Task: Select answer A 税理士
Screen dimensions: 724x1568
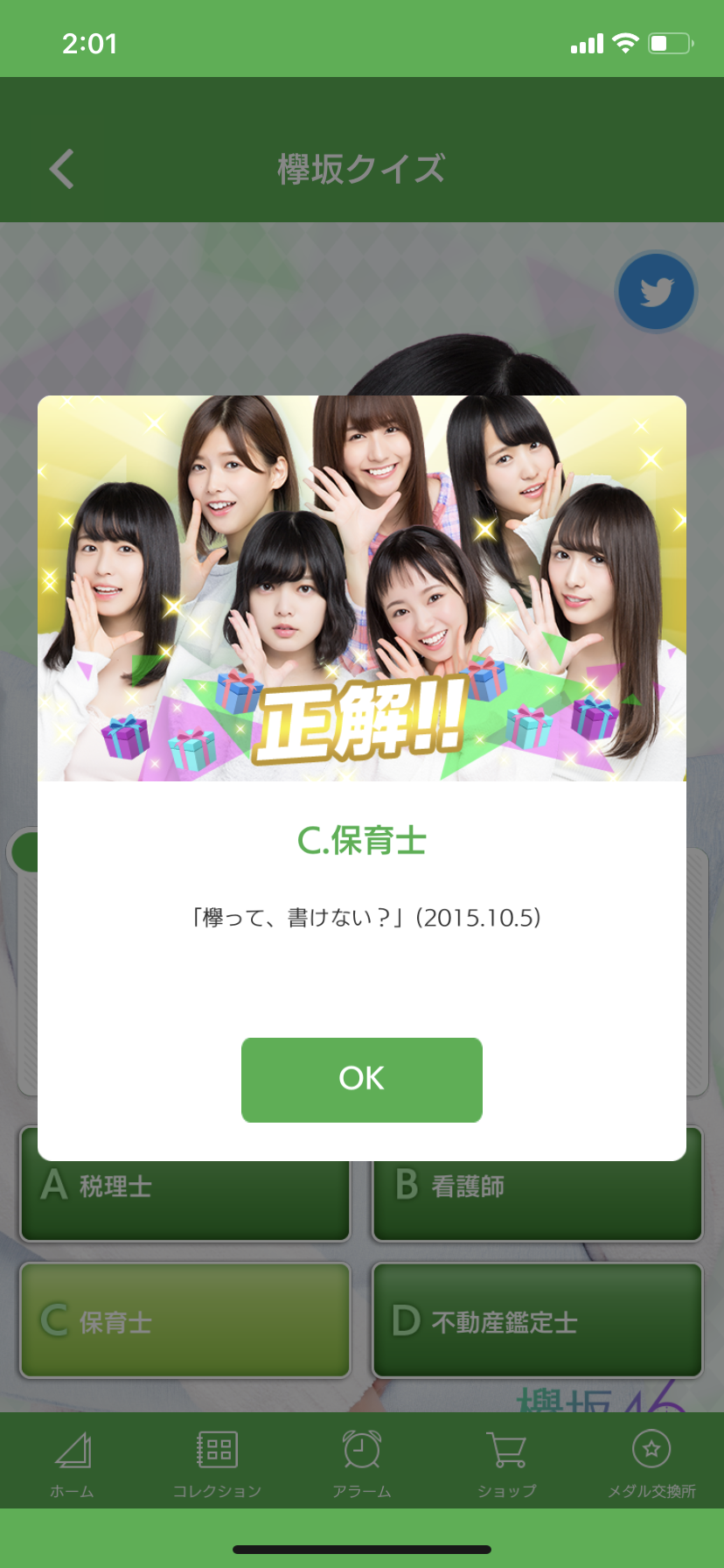Action: coord(185,1200)
